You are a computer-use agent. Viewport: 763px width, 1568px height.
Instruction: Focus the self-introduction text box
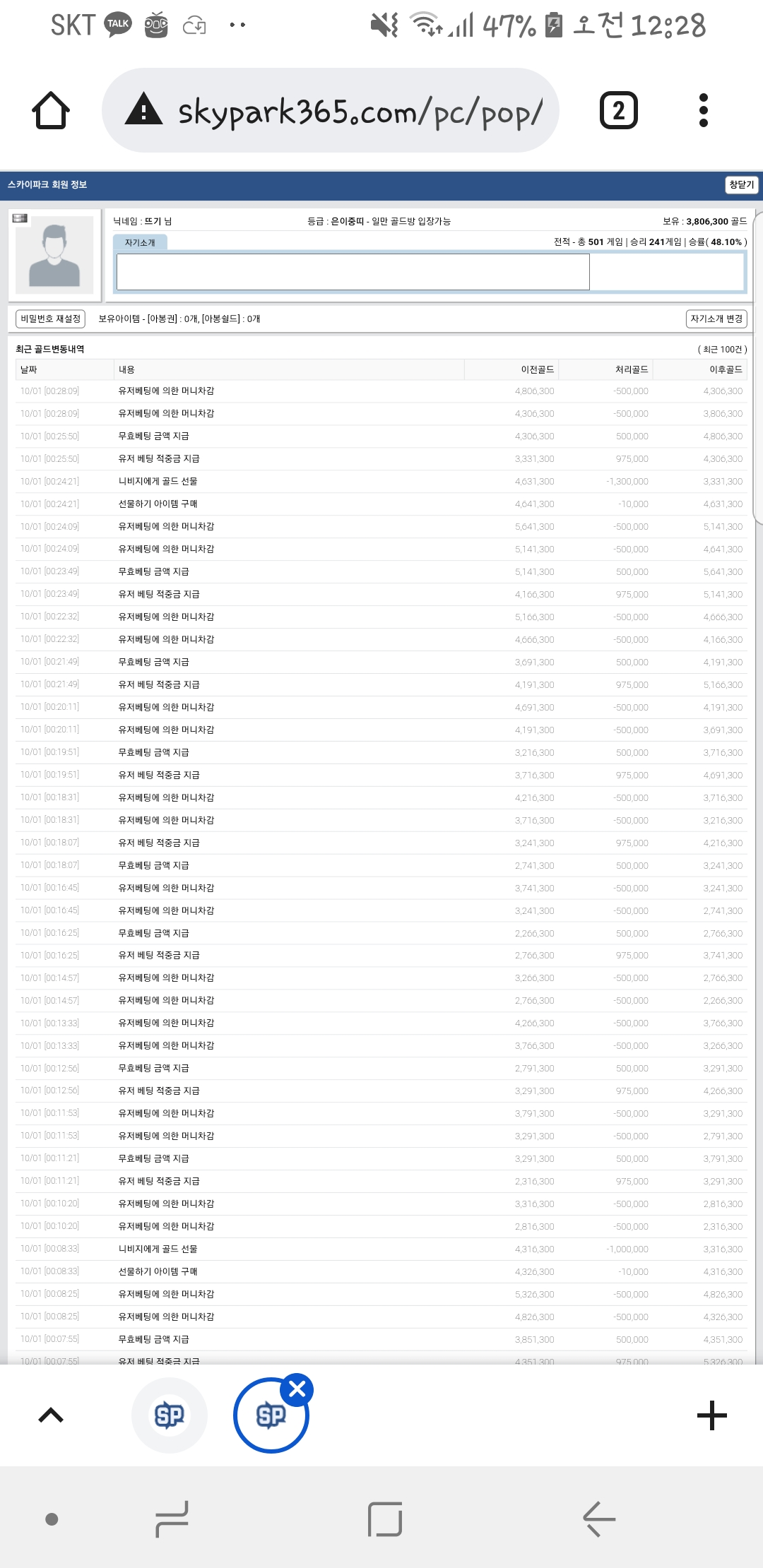pyautogui.click(x=353, y=272)
